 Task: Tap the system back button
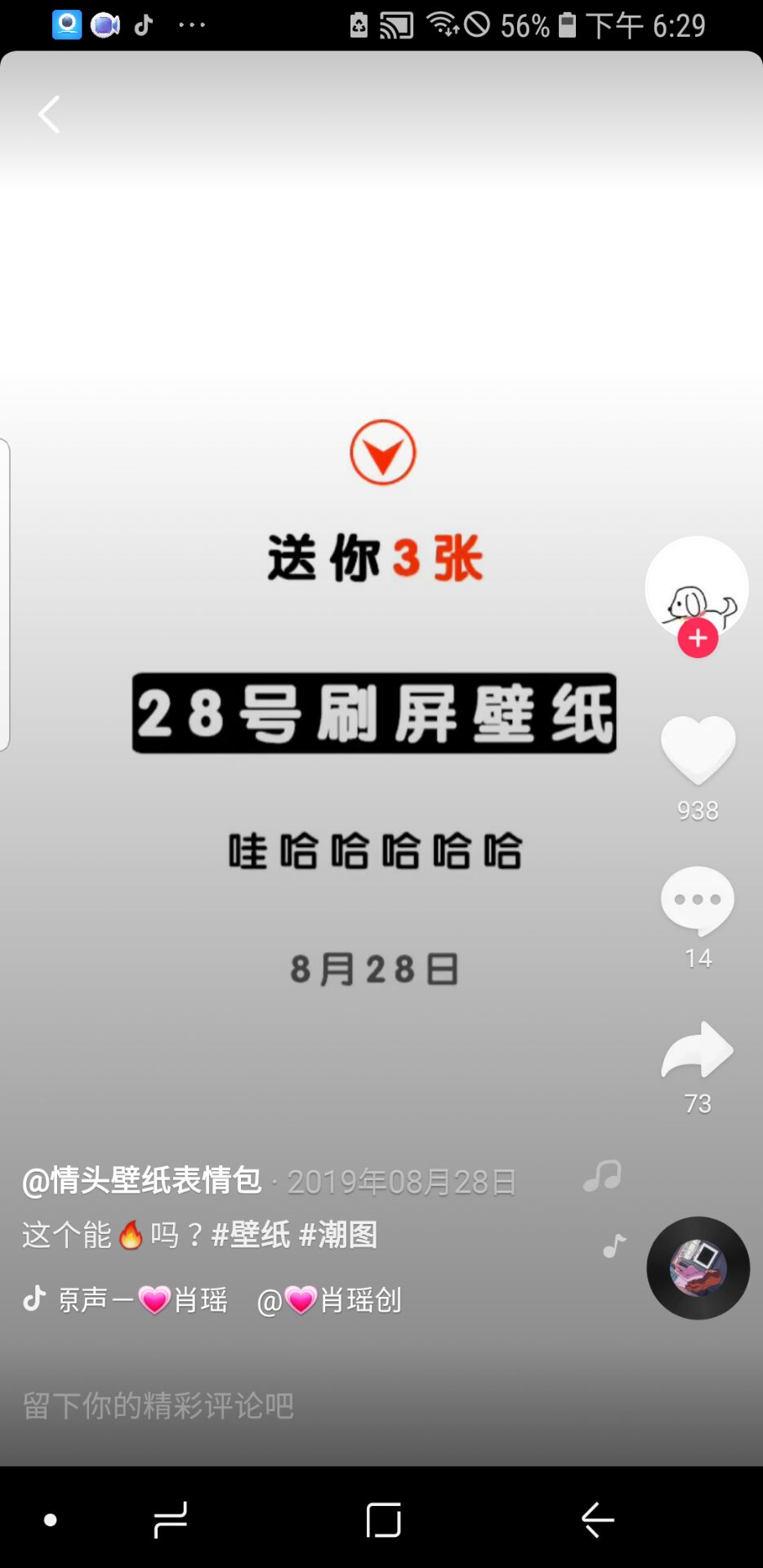point(597,1520)
